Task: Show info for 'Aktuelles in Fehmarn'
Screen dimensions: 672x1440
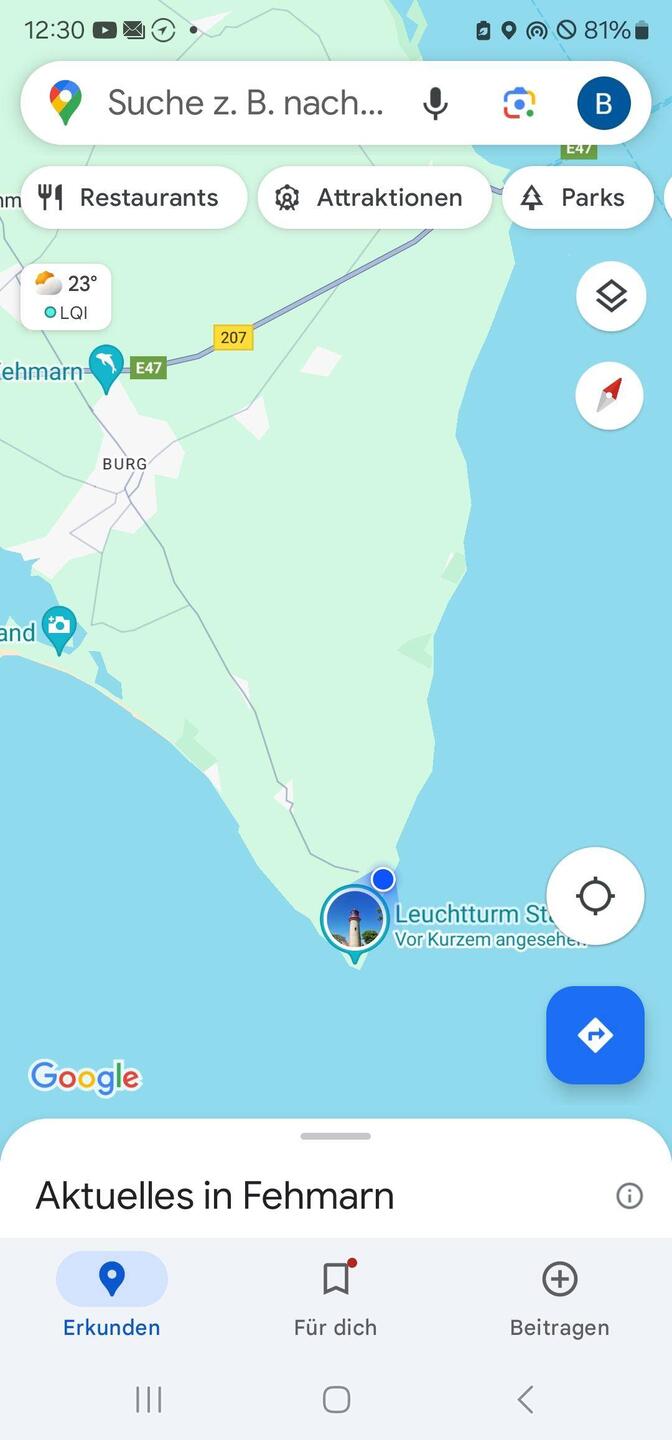Action: 629,1196
